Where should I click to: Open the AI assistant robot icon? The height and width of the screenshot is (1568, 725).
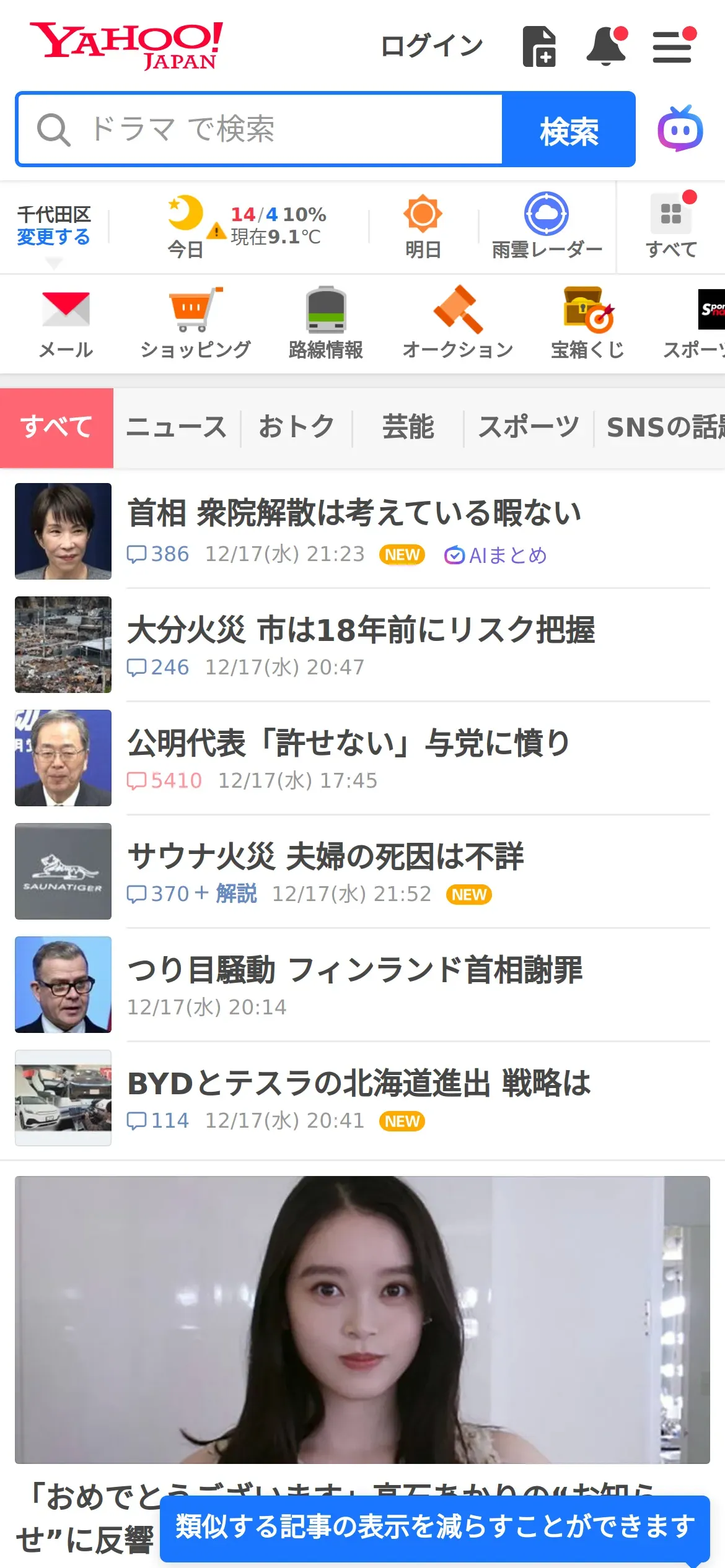(680, 129)
